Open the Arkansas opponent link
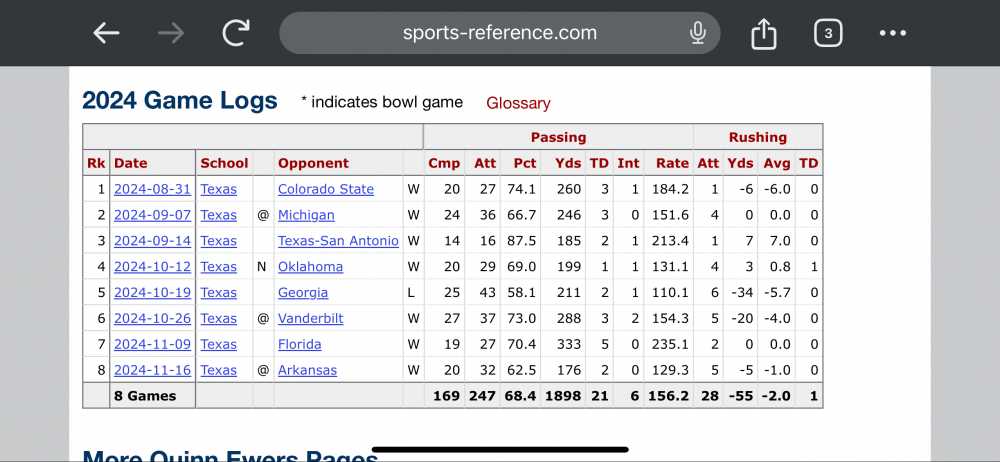 coord(307,371)
